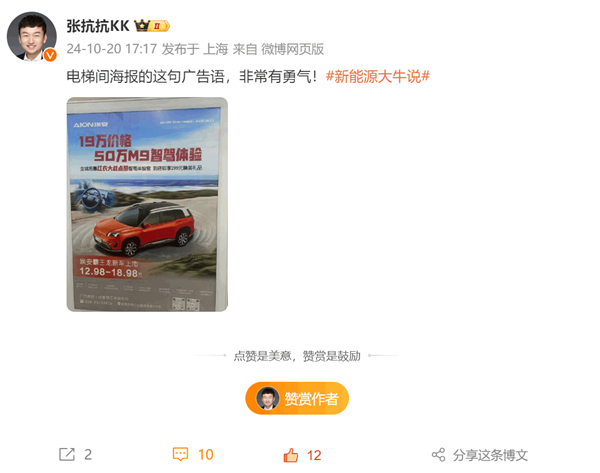Image resolution: width=600 pixels, height=473 pixels.
Task: Open 张抗抗KK's profile avatar
Action: 31,37
